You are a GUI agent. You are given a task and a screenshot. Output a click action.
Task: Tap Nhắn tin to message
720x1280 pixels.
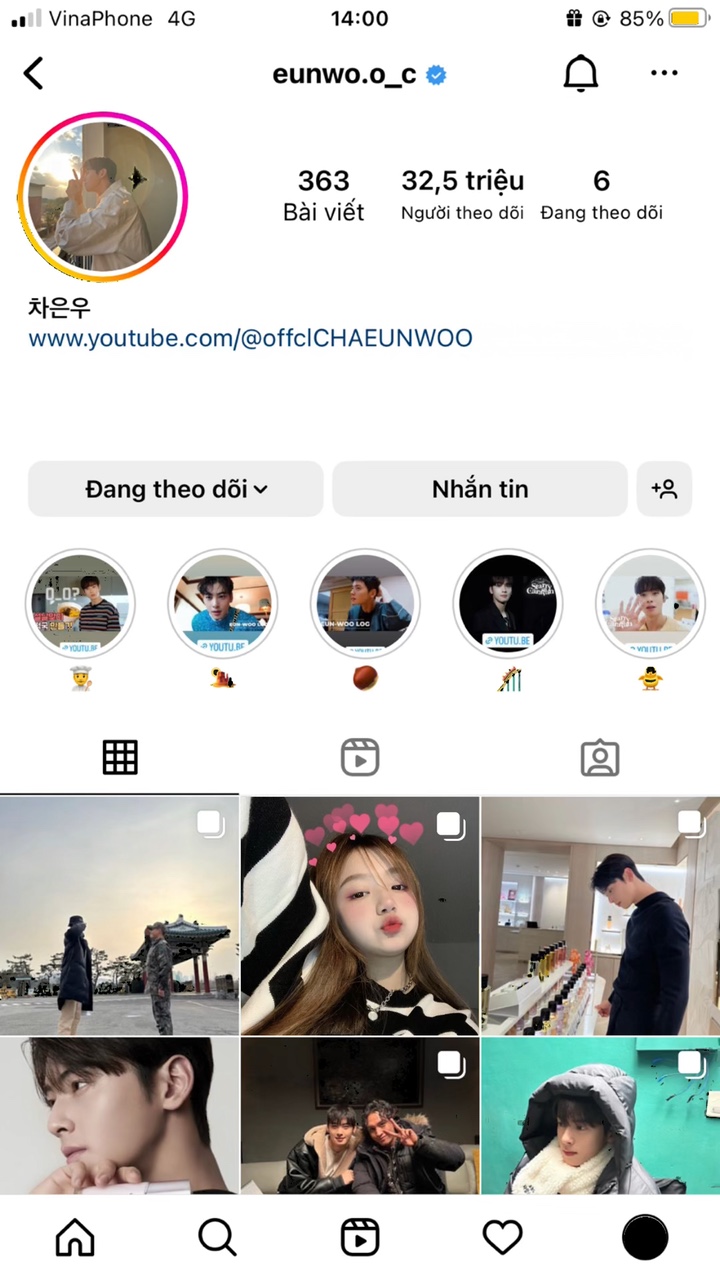[x=480, y=489]
